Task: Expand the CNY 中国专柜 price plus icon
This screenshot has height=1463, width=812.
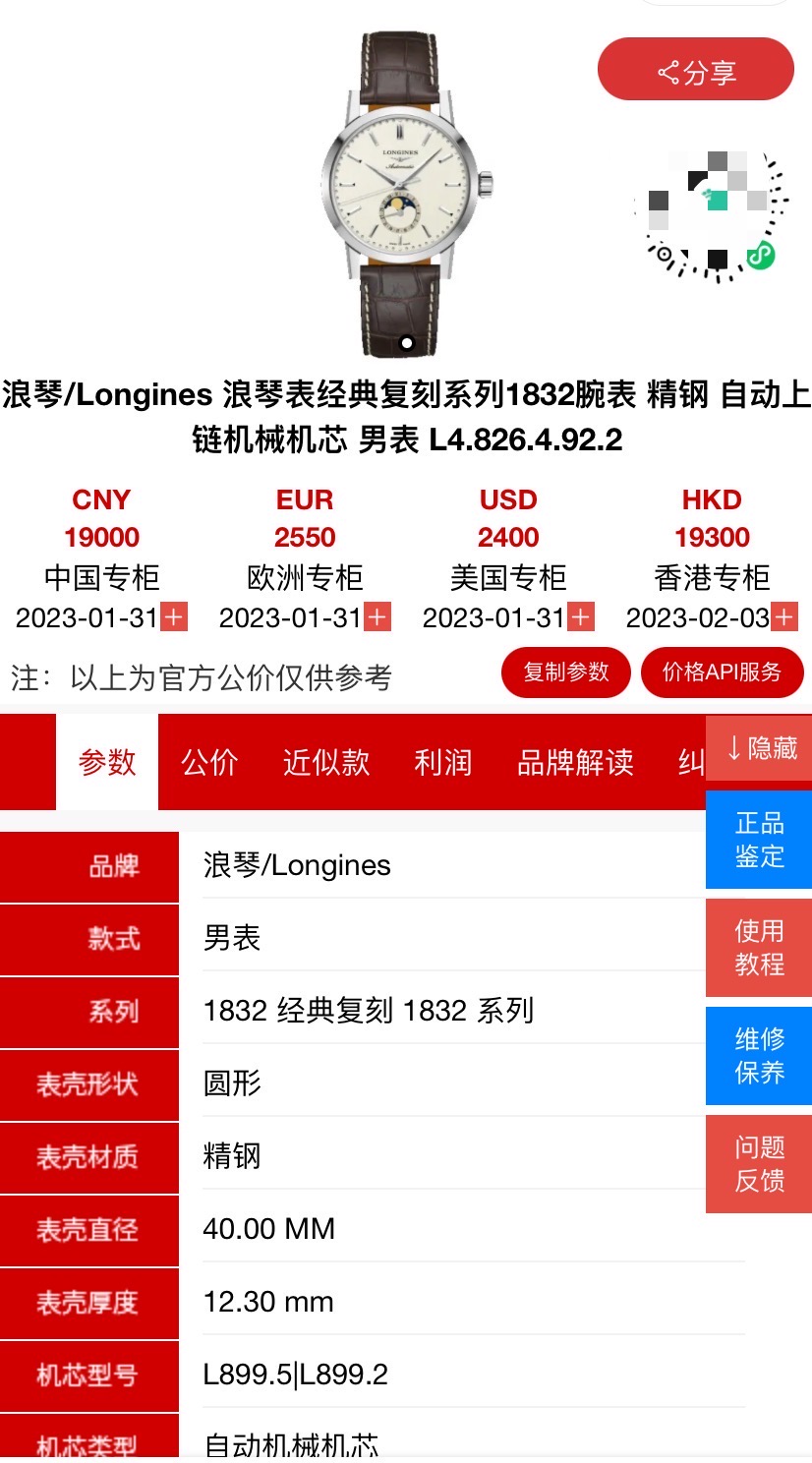Action: click(x=174, y=617)
